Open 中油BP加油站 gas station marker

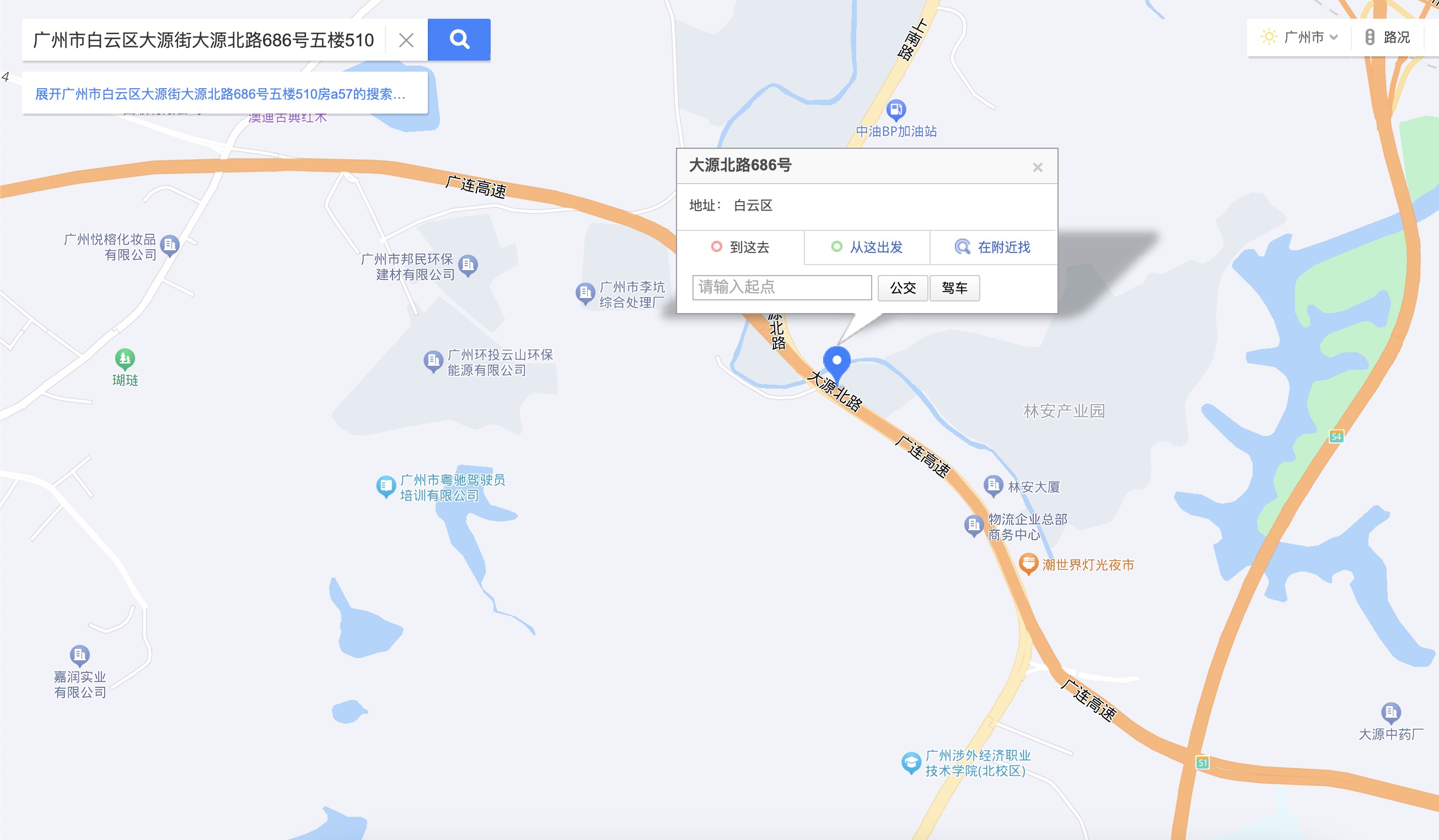click(895, 109)
